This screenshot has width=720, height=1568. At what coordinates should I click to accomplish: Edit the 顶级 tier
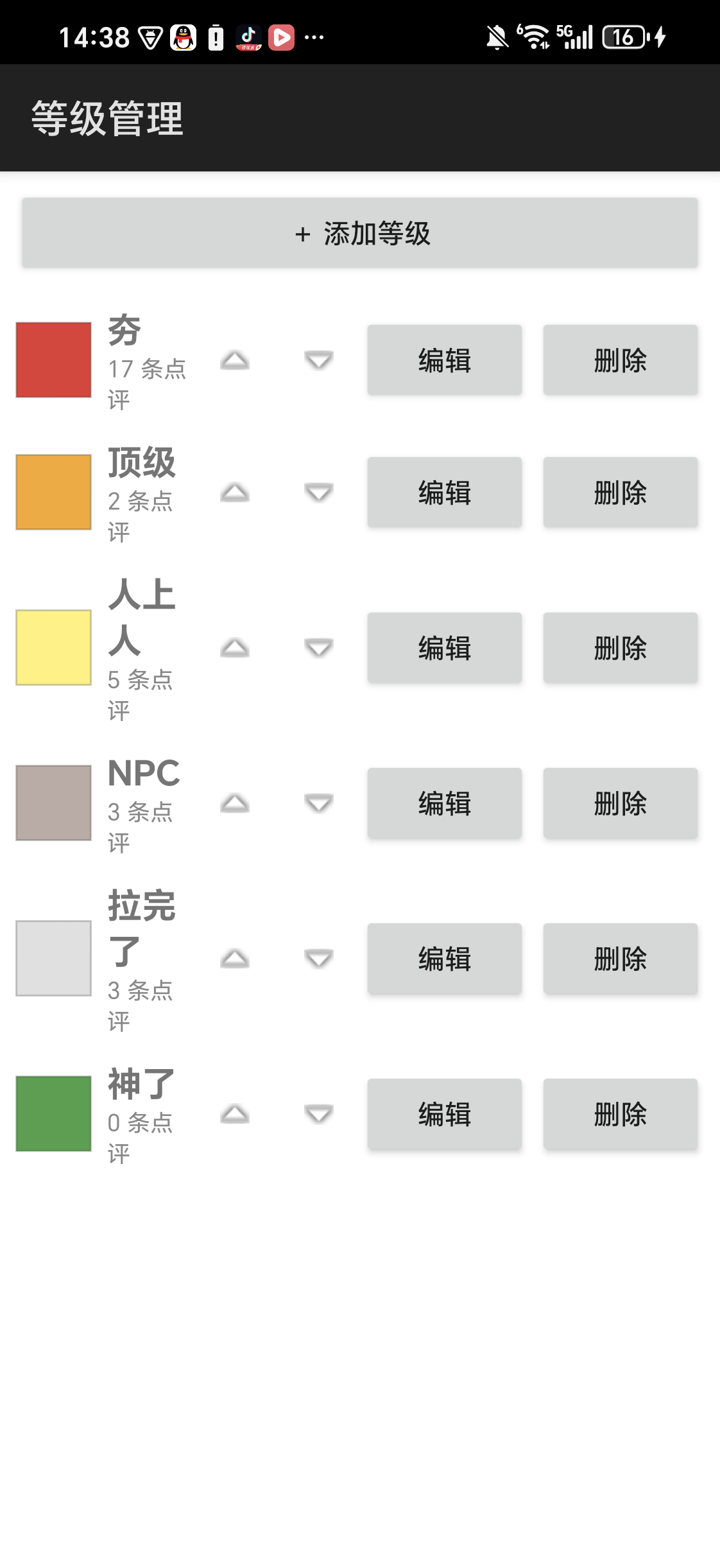[445, 492]
